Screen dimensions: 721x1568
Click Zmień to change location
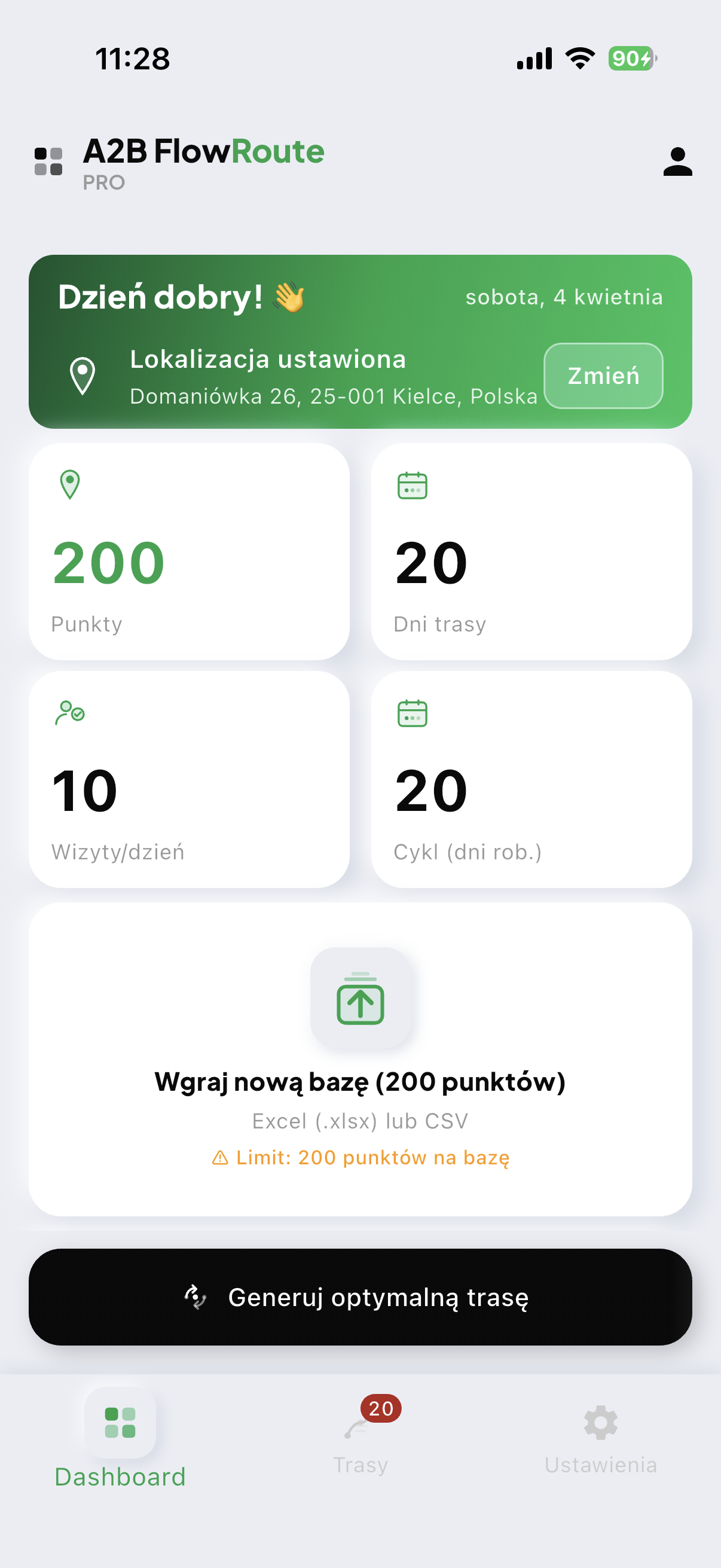603,376
